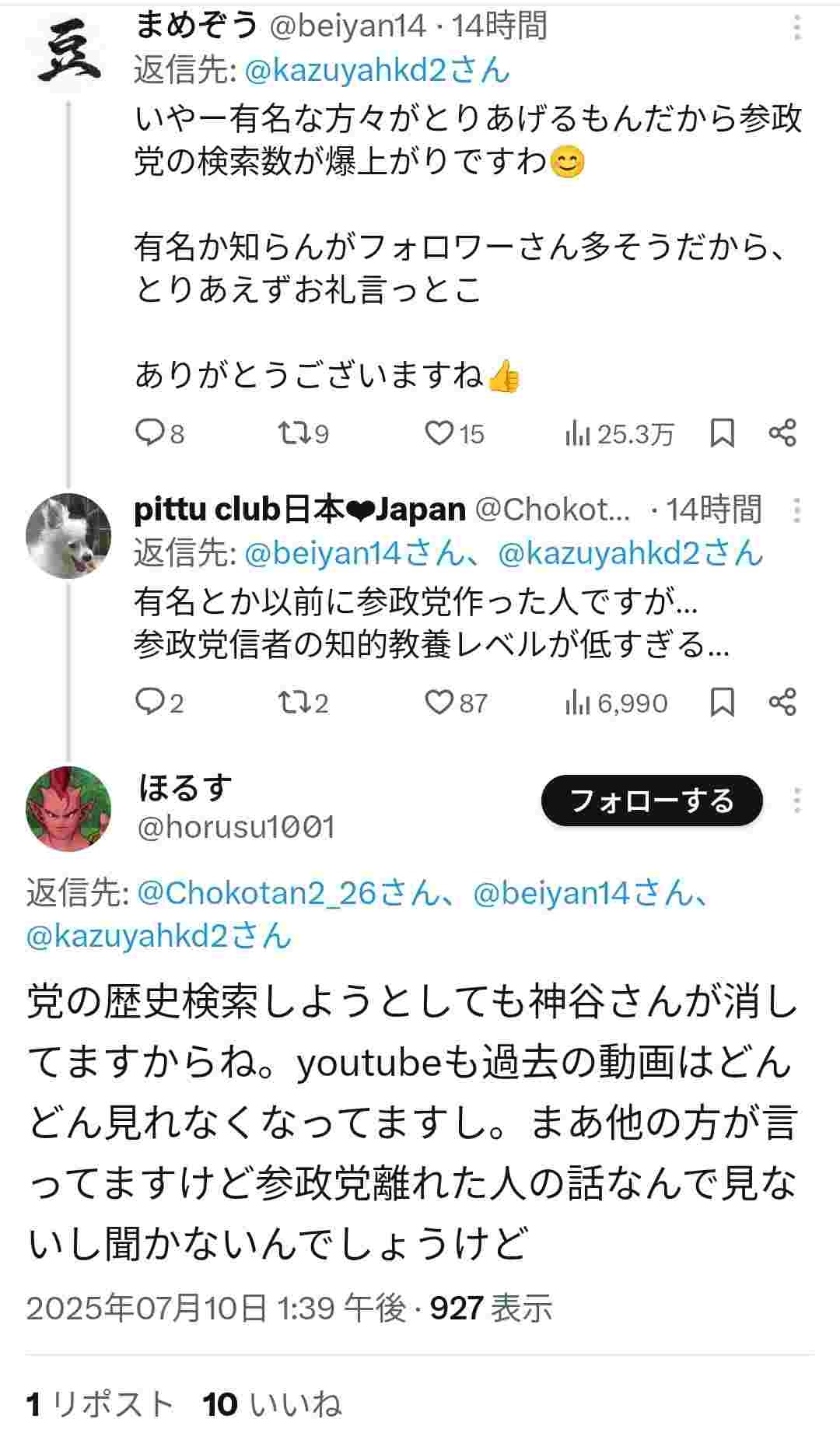
Task: Repost まめぞう's tweet
Action: pyautogui.click(x=292, y=433)
